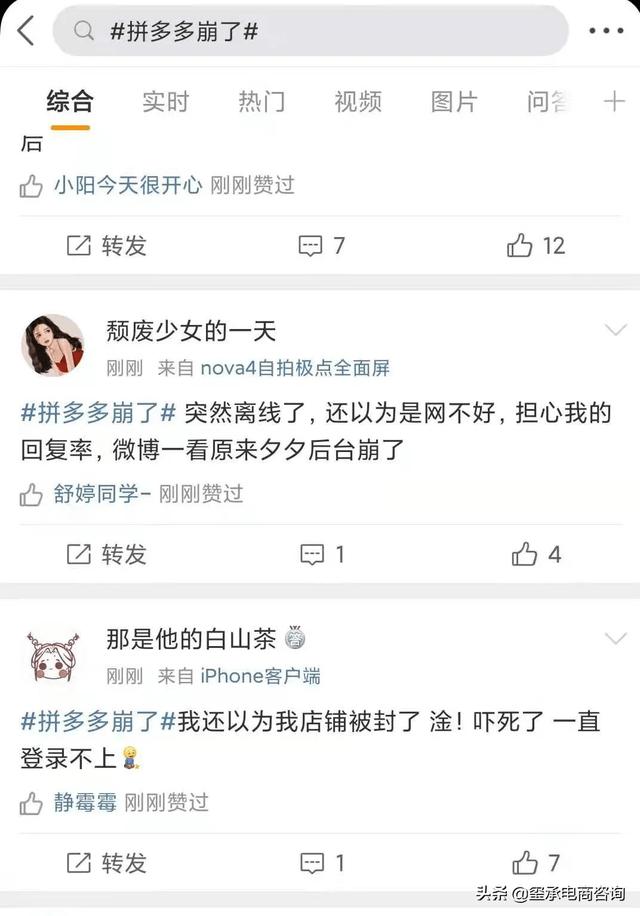Image resolution: width=640 pixels, height=916 pixels.
Task: Open the 视频 tab
Action: click(357, 101)
